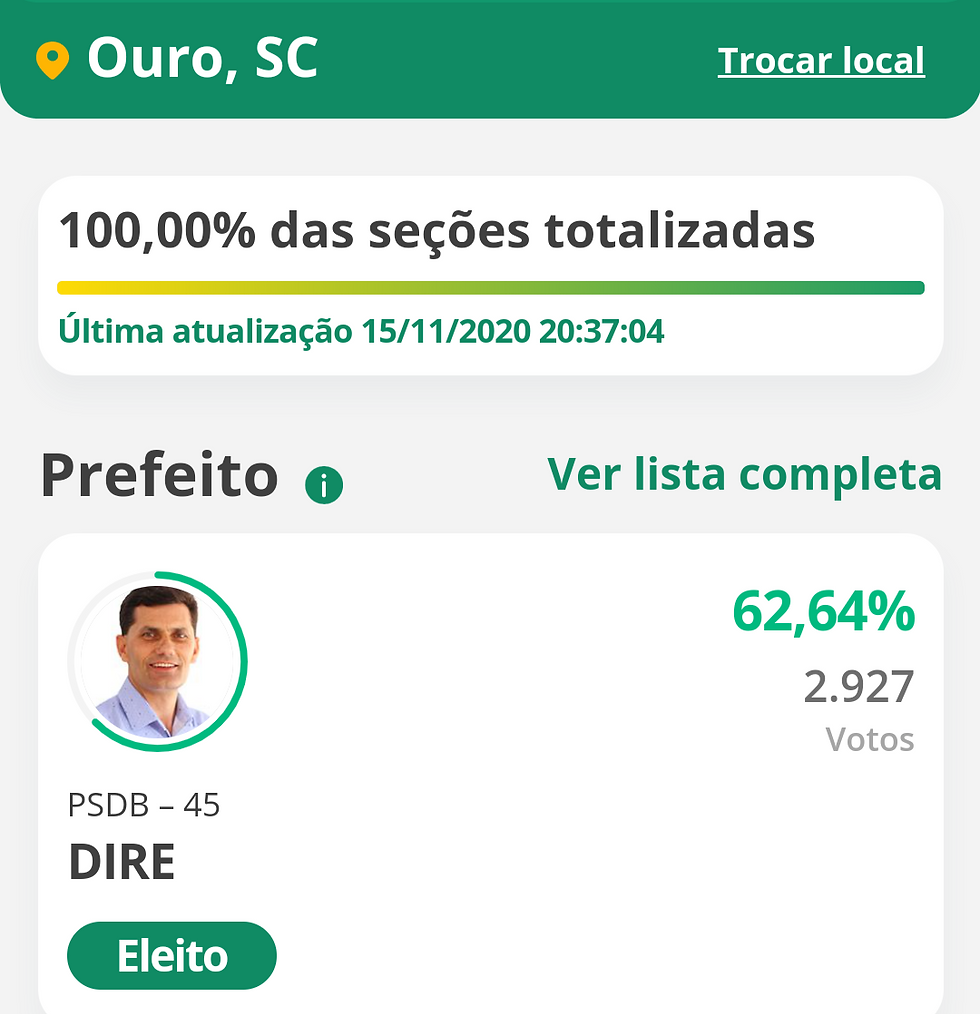The image size is (980, 1014).
Task: Show info about the Prefeito section
Action: coord(324,486)
